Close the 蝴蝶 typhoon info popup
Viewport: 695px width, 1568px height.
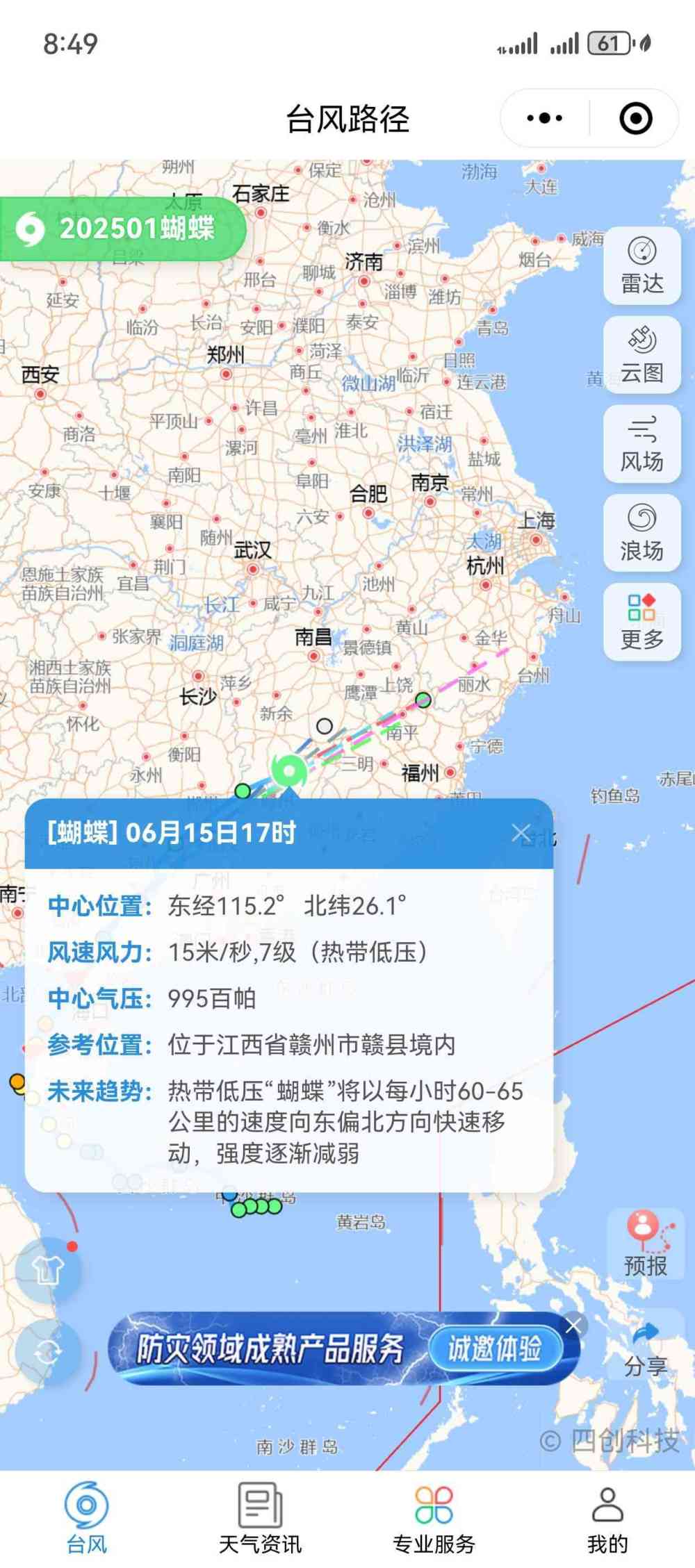coord(521,833)
